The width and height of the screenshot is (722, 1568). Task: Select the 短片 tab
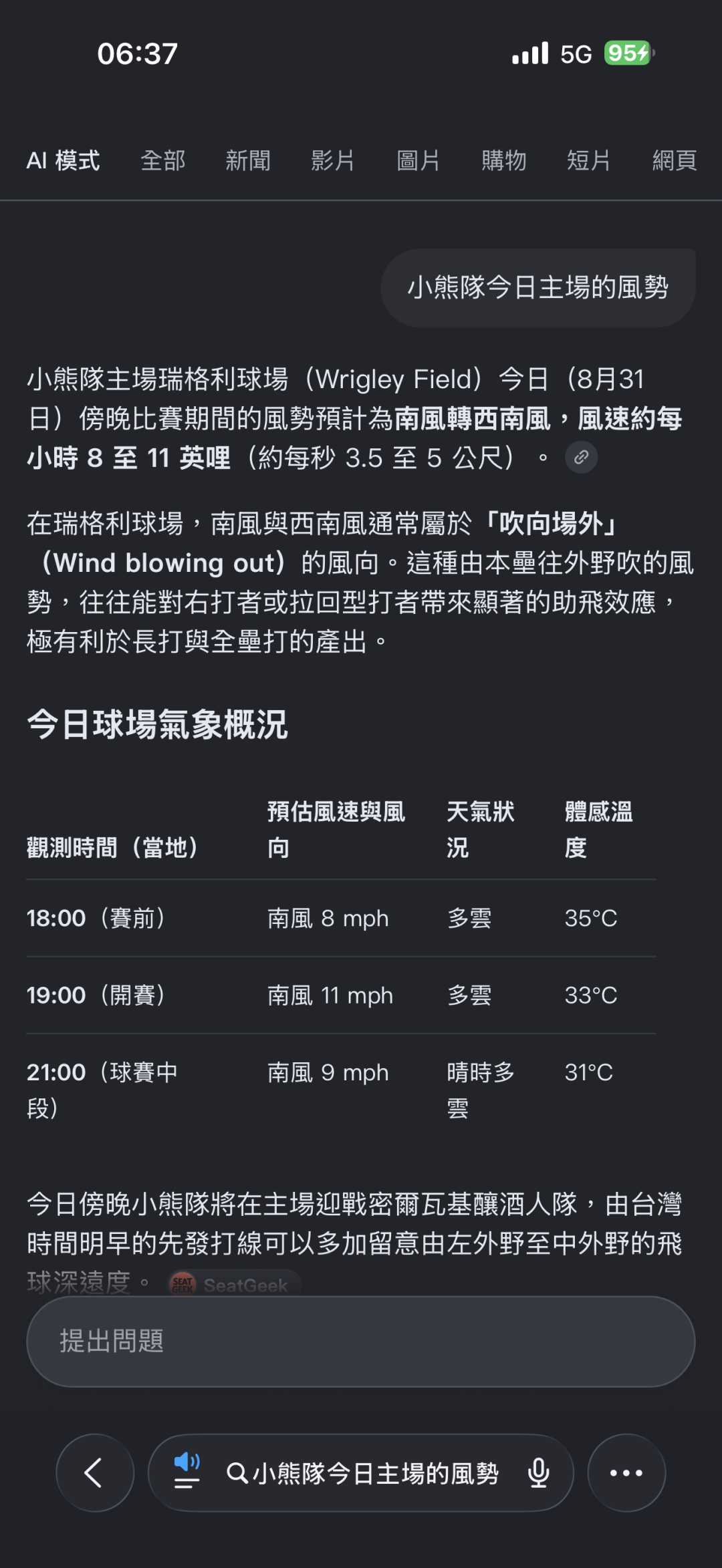588,160
